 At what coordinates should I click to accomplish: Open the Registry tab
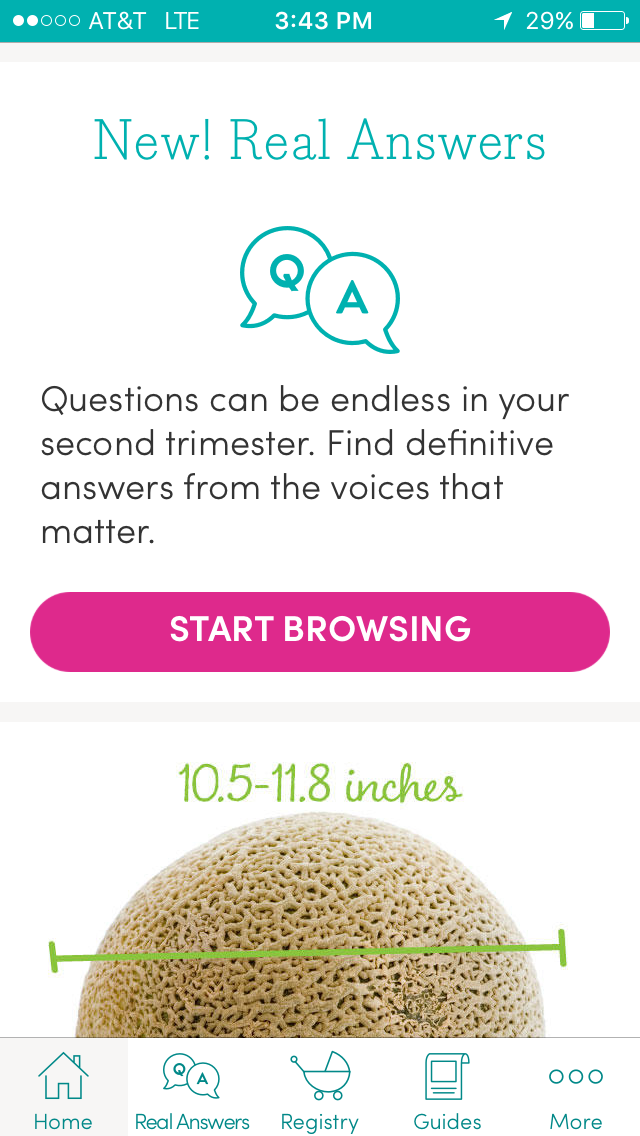(320, 1089)
